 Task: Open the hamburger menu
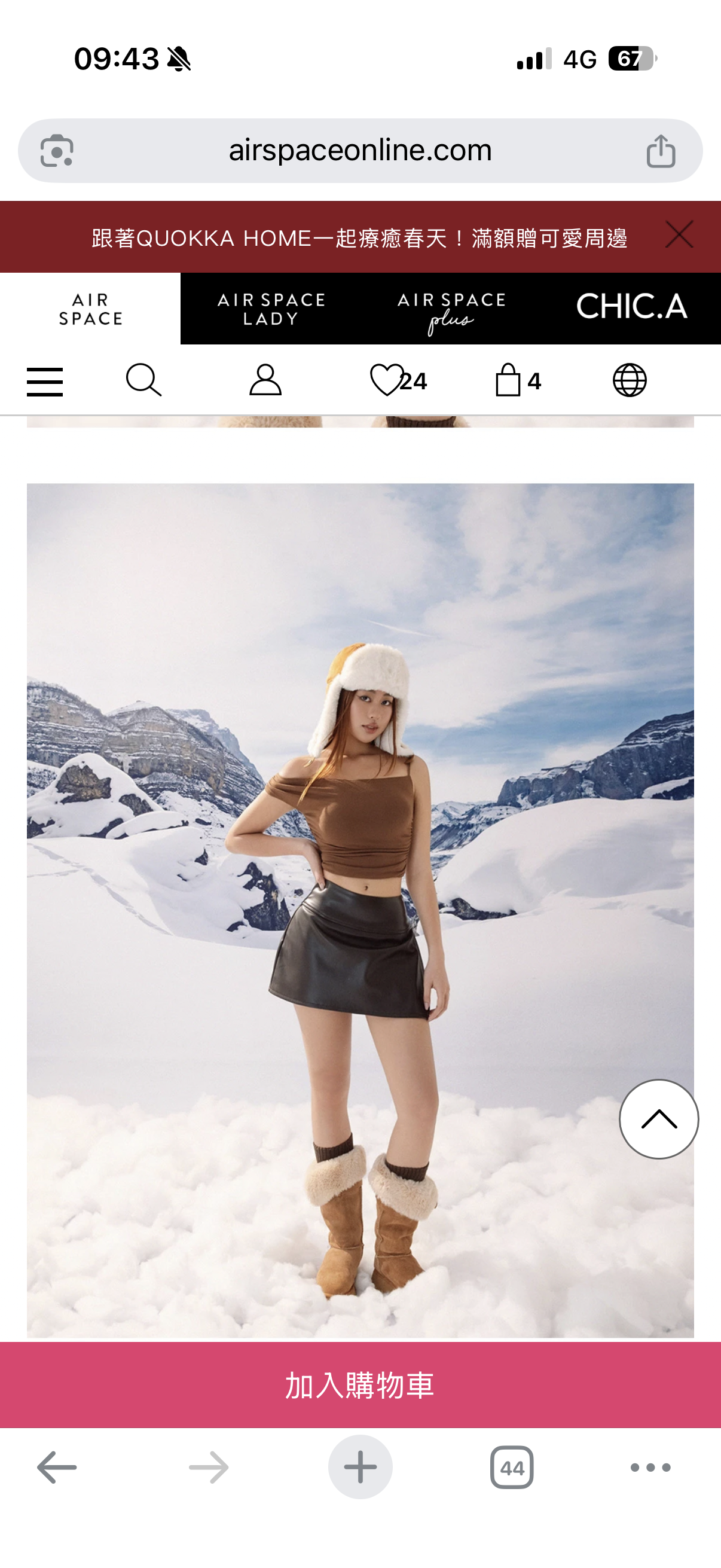pyautogui.click(x=44, y=382)
